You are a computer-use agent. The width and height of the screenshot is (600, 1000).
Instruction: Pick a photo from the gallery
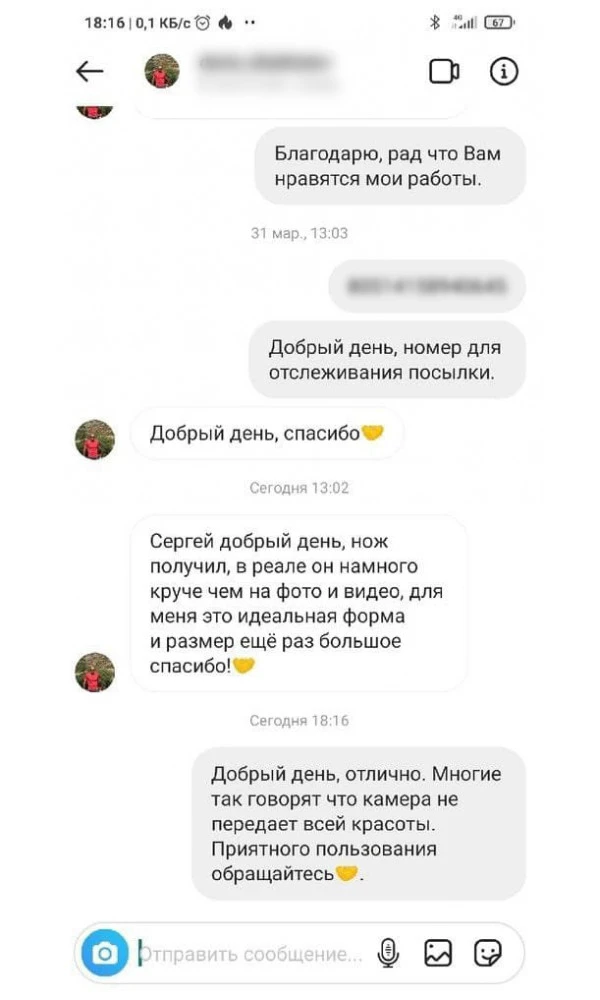pyautogui.click(x=438, y=954)
